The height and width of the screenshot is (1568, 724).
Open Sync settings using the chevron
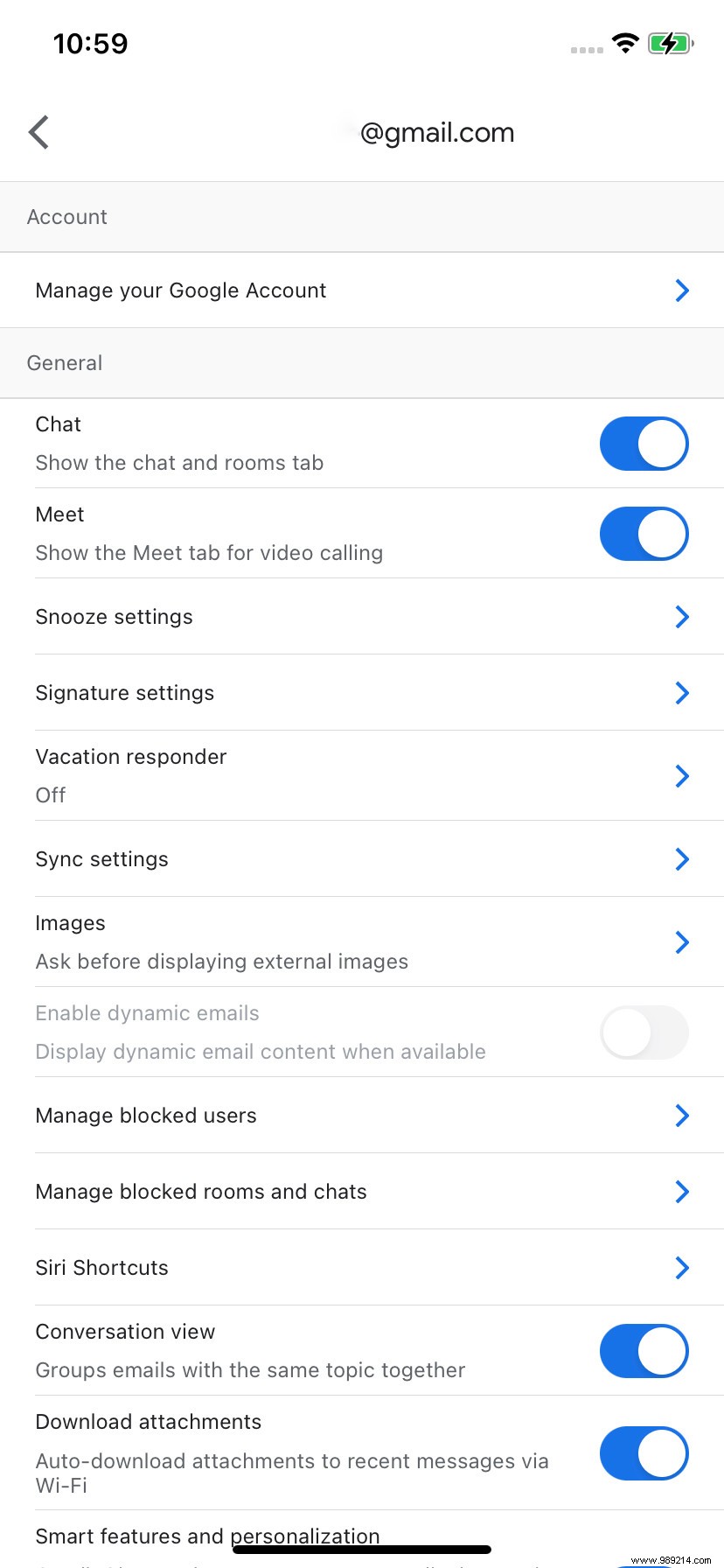(x=682, y=859)
